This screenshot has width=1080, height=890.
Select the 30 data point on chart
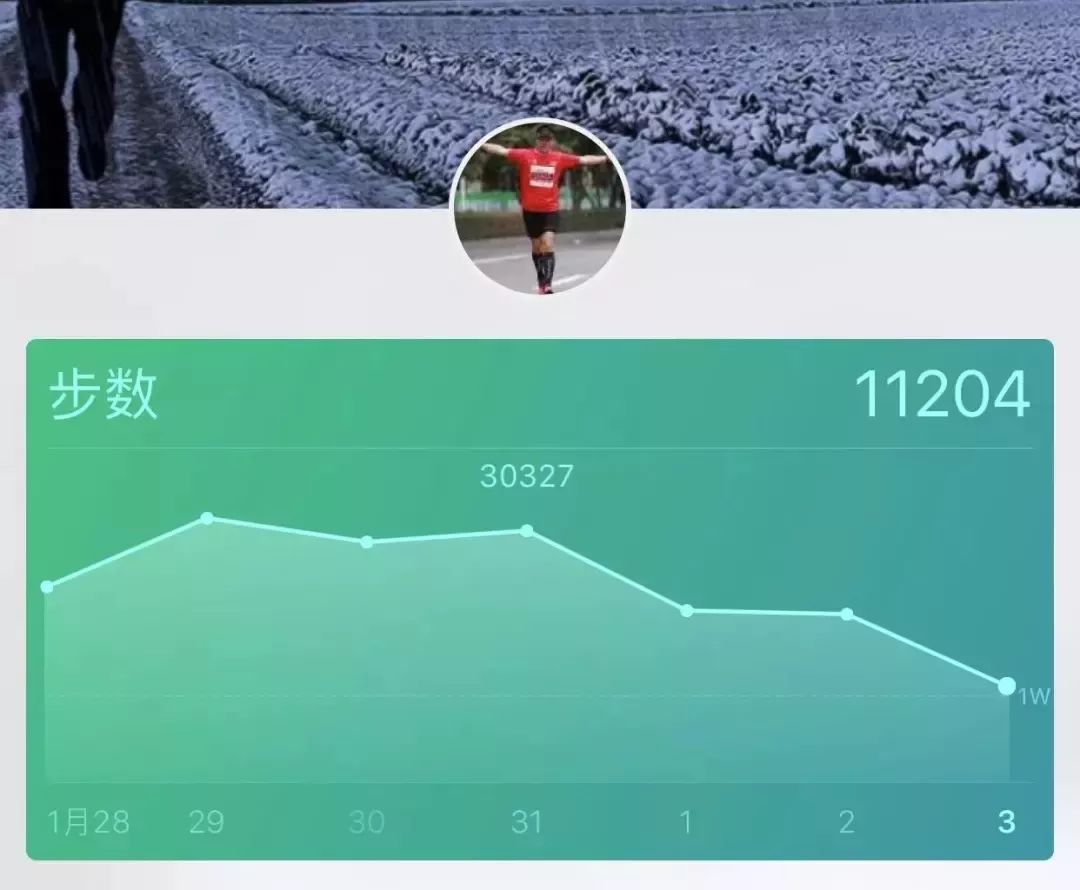[367, 542]
